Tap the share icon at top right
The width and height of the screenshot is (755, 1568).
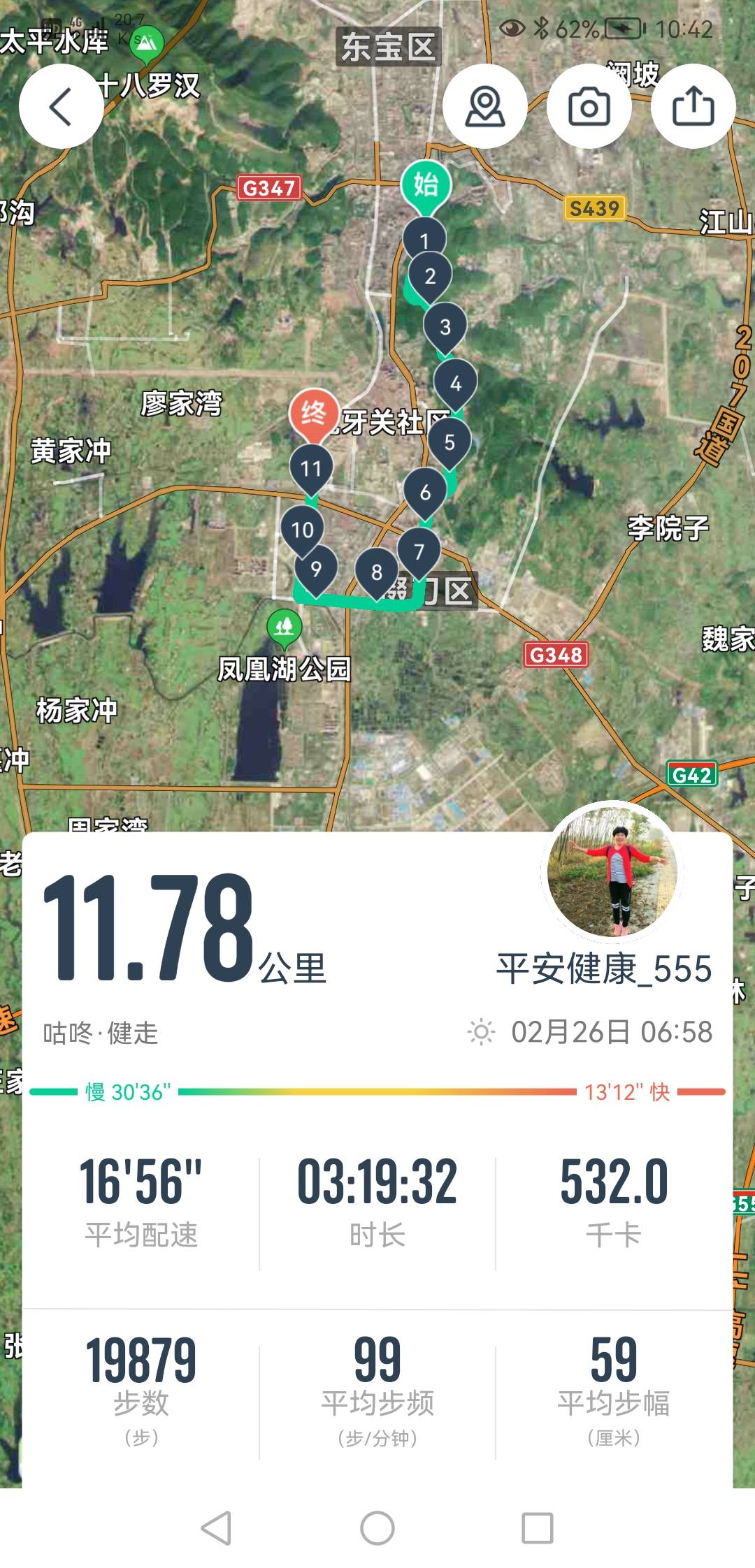[693, 106]
